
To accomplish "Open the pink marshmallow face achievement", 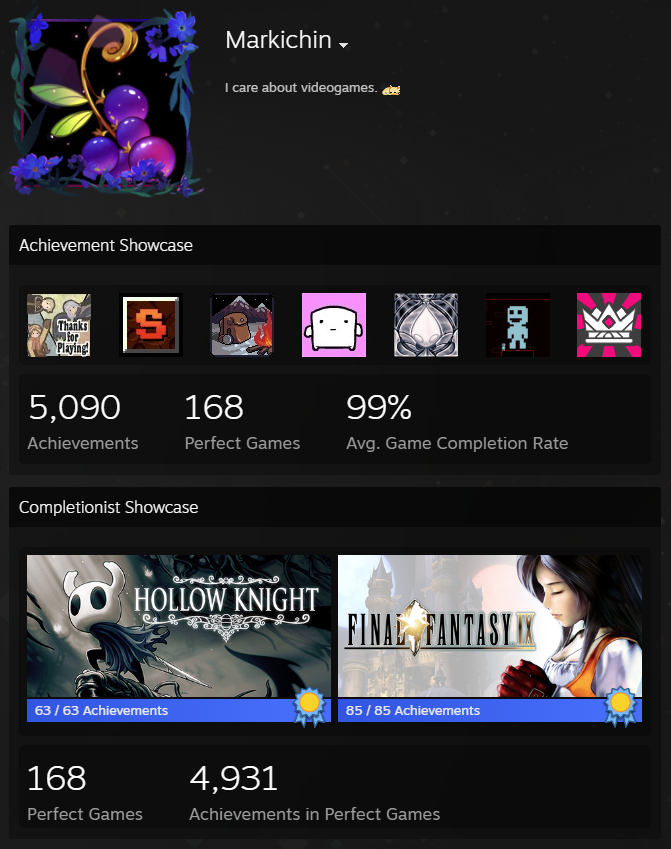I will point(334,325).
